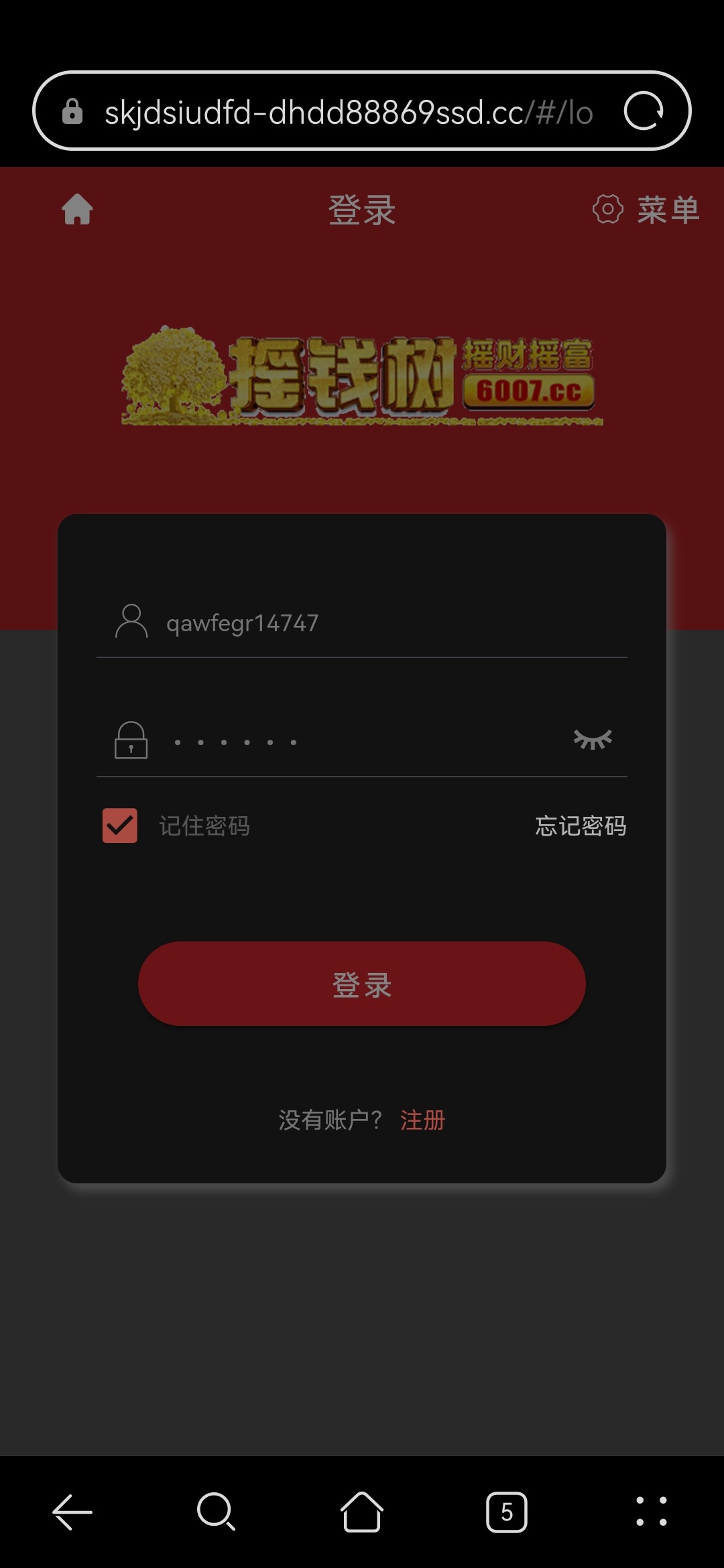The width and height of the screenshot is (724, 1568).
Task: Open the browser four-dot menu
Action: (x=651, y=1512)
